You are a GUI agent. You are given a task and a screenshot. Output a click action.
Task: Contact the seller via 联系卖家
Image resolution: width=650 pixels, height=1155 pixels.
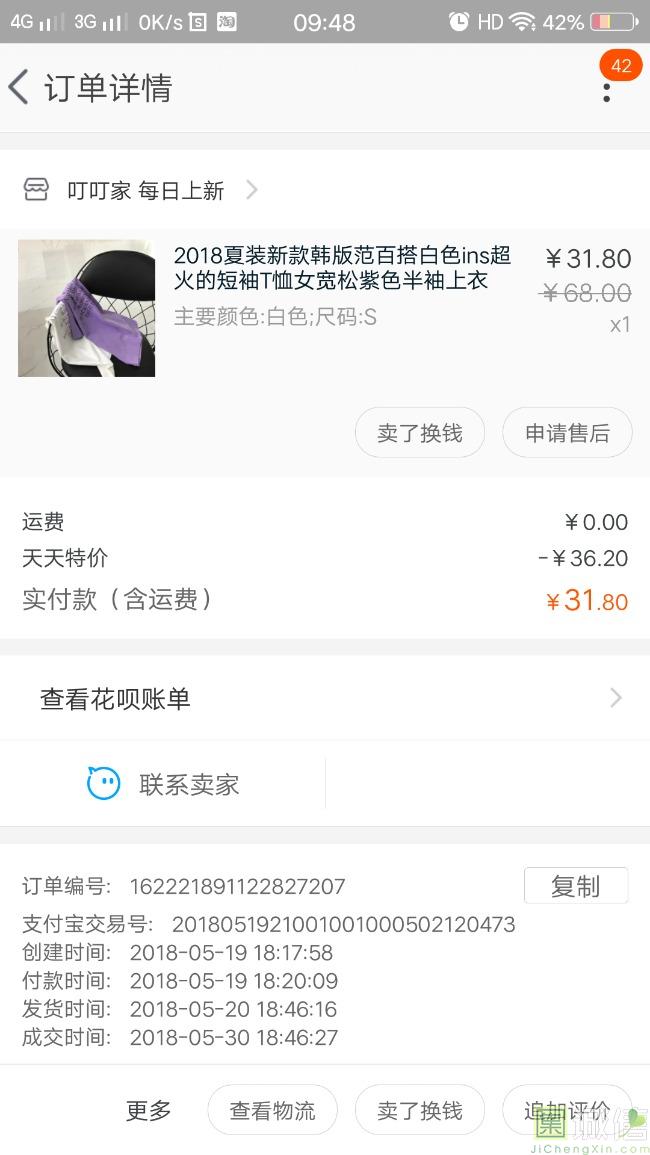point(163,784)
